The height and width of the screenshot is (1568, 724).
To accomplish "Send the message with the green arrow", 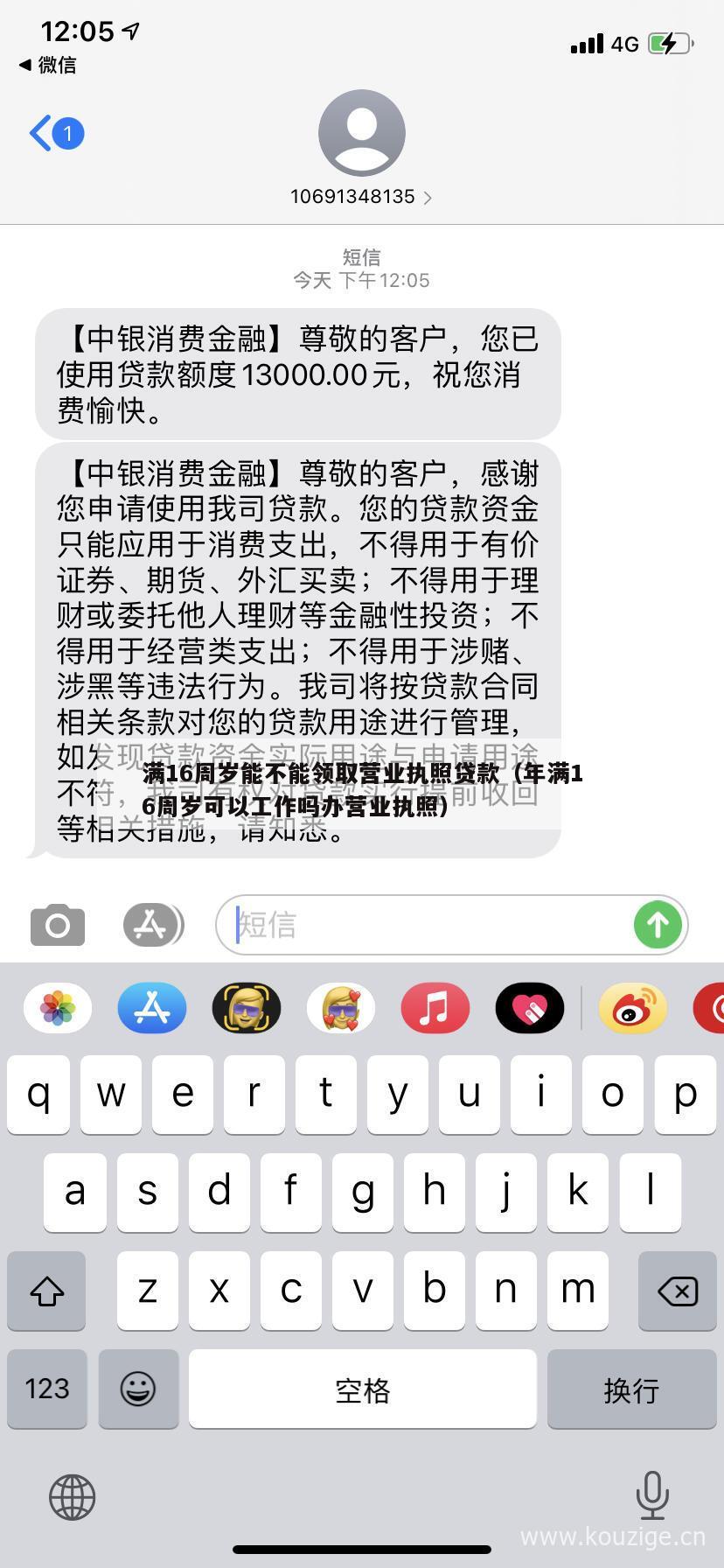I will (658, 925).
